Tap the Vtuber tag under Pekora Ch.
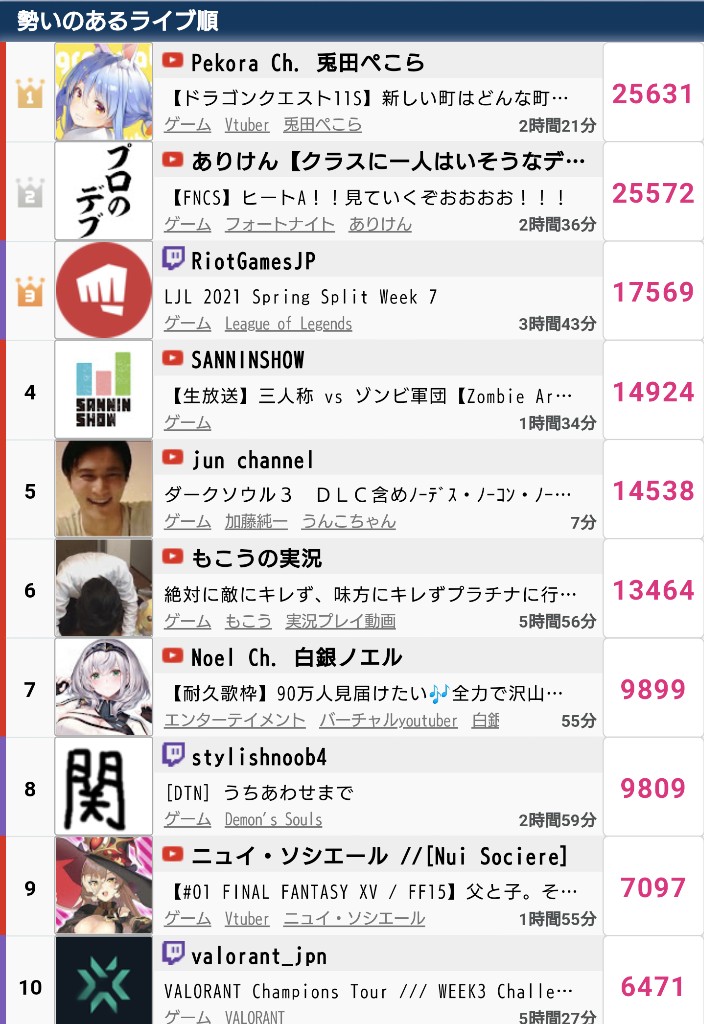This screenshot has width=704, height=1024. click(247, 125)
